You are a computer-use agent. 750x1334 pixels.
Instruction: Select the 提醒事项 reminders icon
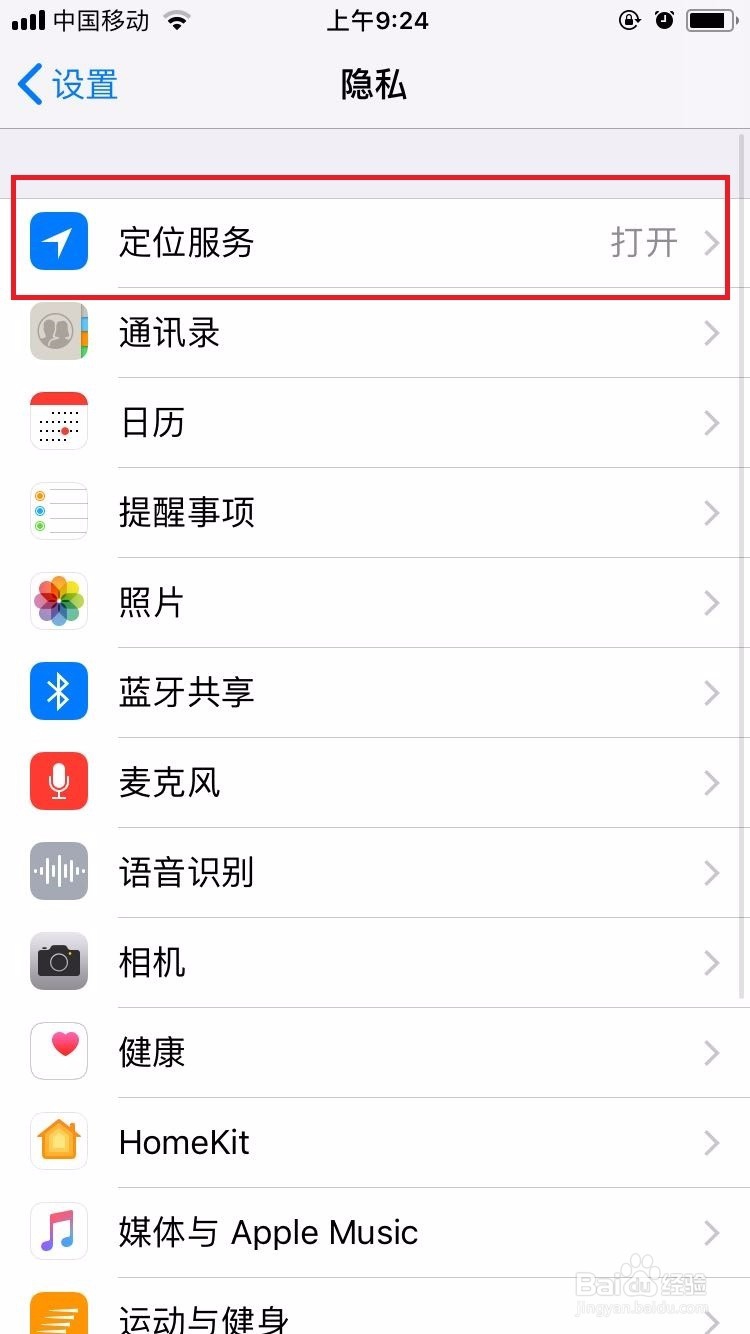(x=58, y=512)
